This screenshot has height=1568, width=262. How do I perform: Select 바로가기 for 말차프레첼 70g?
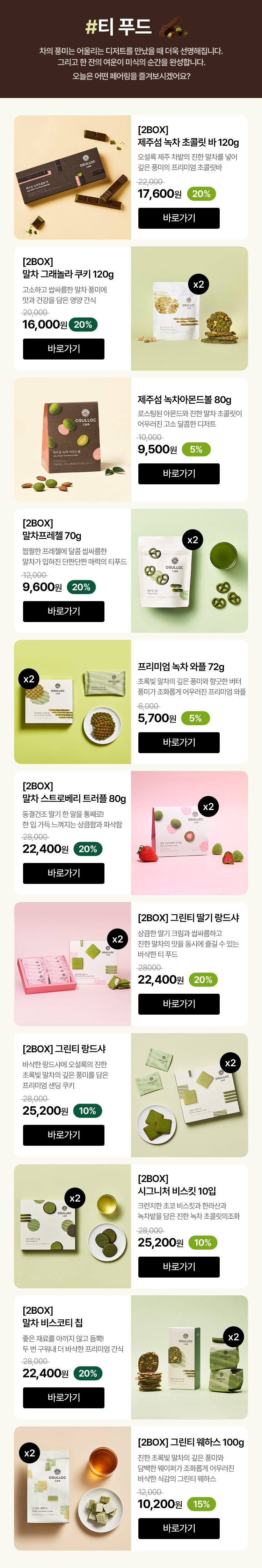(x=63, y=611)
